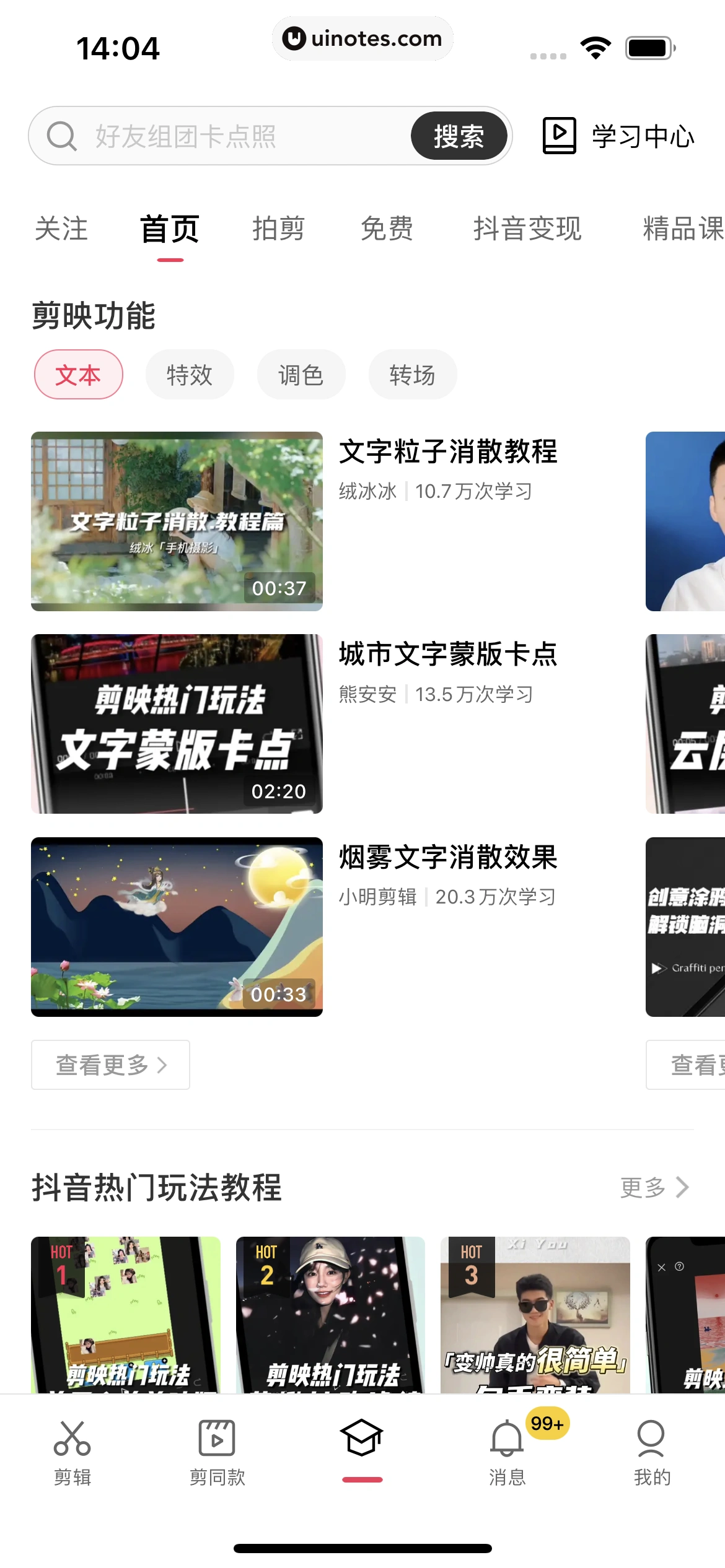The height and width of the screenshot is (1568, 725).
Task: Play the 烟雾文字消散效果 video thumbnail
Action: (177, 927)
